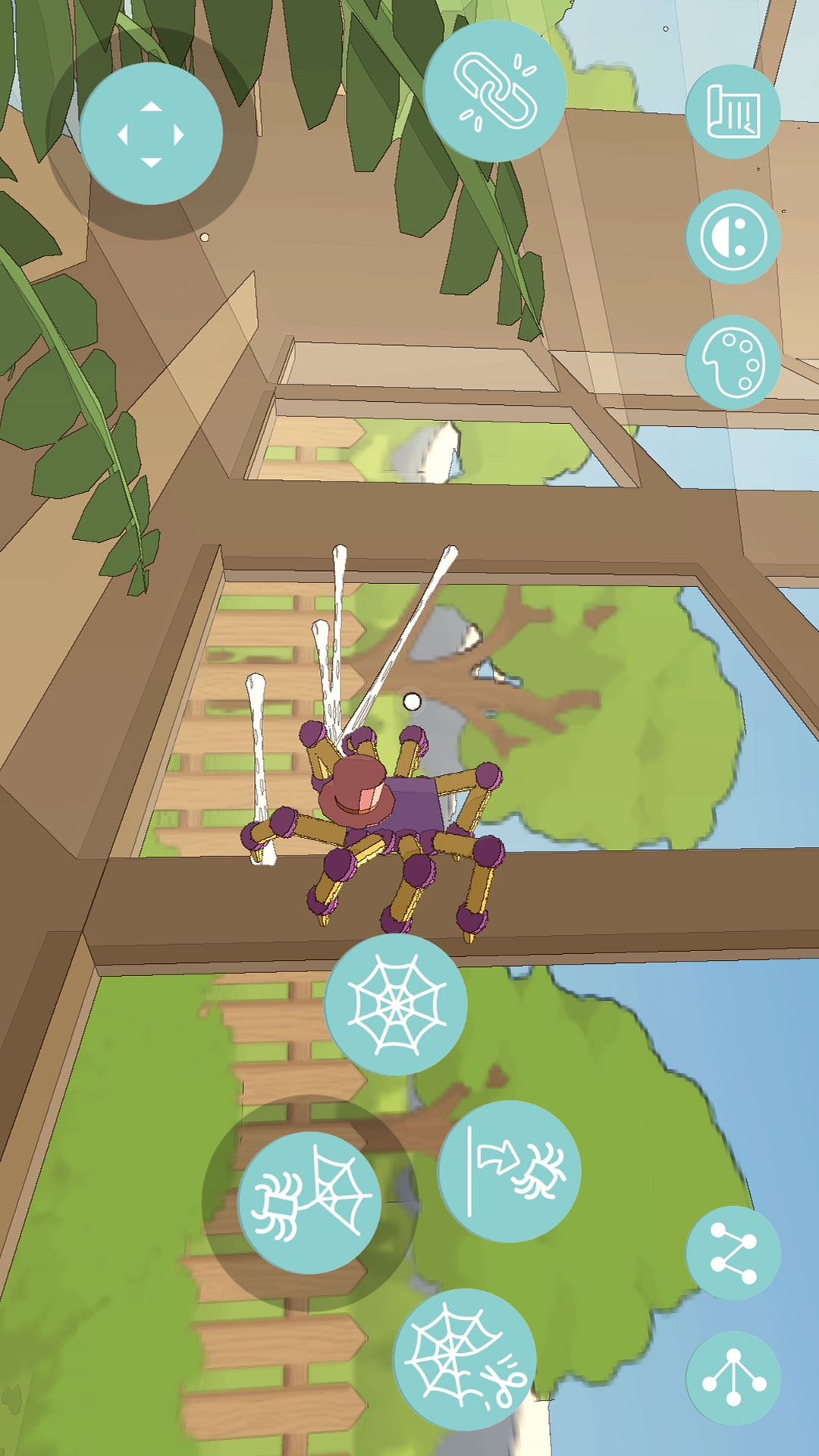Open the map scroll icon
Image resolution: width=819 pixels, height=1456 pixels.
coord(733,111)
